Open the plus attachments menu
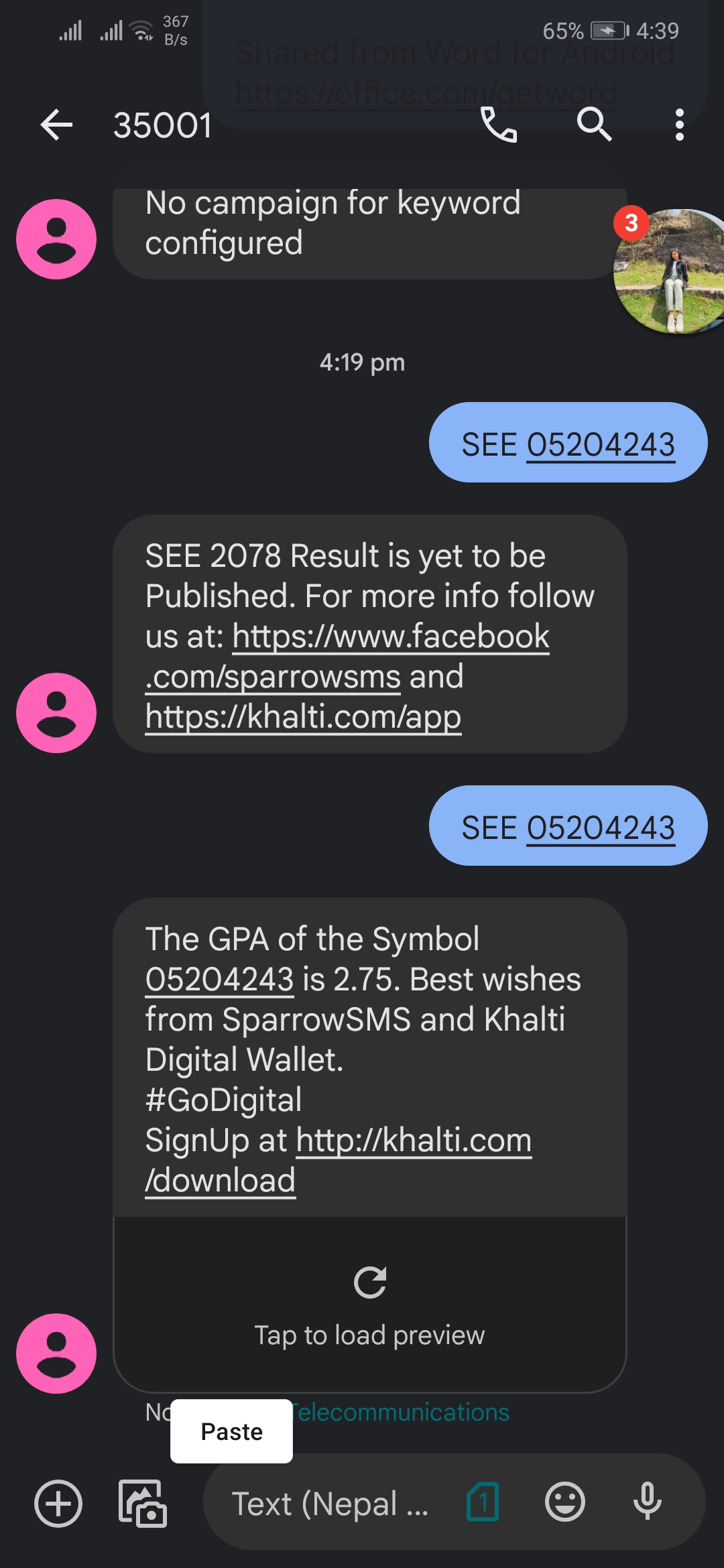 click(x=58, y=1503)
